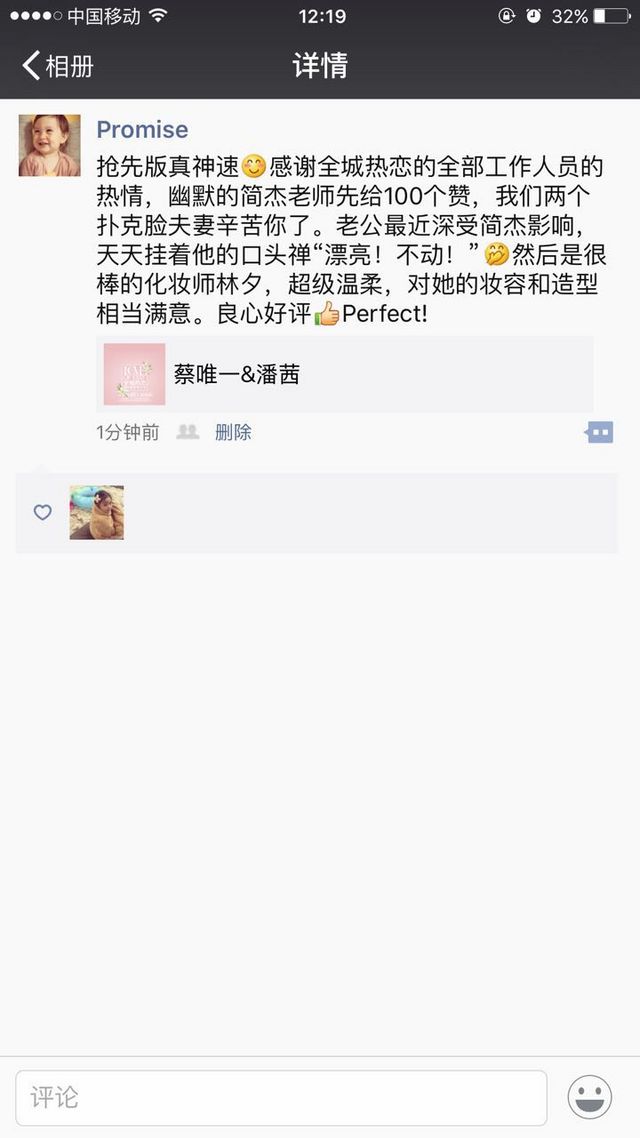This screenshot has width=640, height=1138.
Task: Open the shared link 蔡唯一&潘茜
Action: [x=345, y=374]
